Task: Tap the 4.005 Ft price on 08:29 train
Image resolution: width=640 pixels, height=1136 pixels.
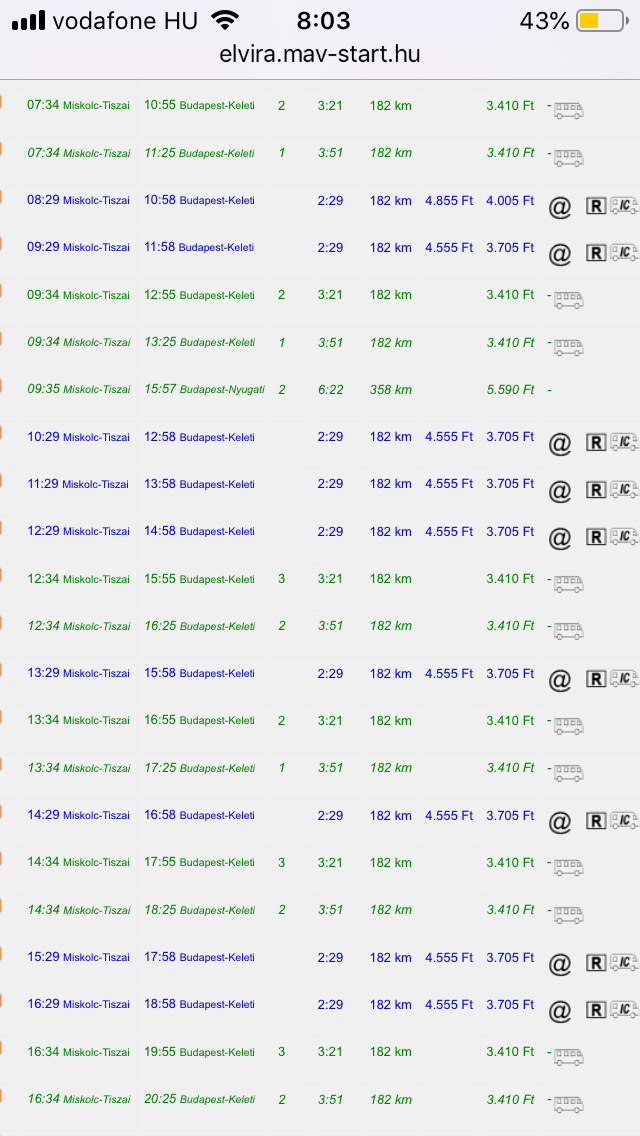Action: (x=510, y=201)
